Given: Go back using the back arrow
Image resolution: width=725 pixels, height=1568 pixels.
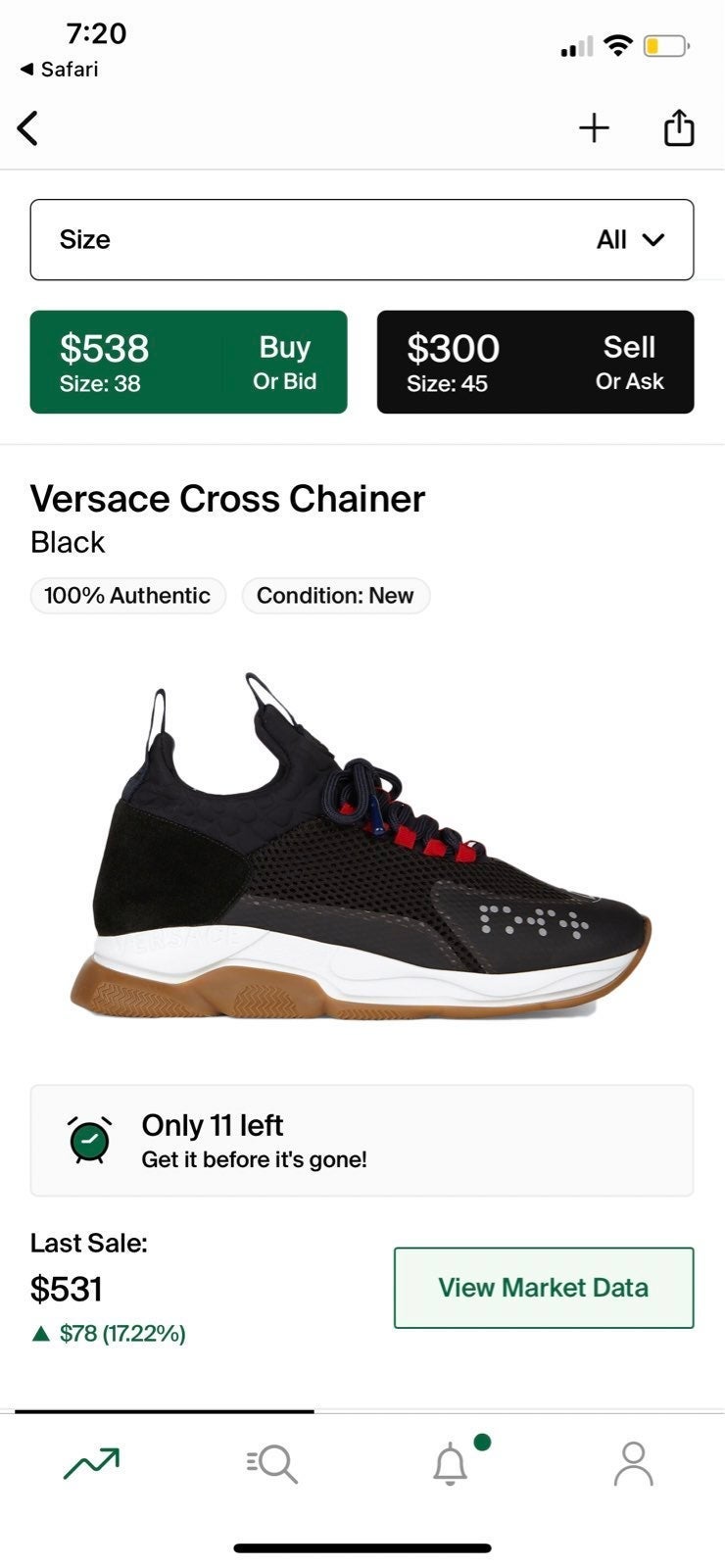Looking at the screenshot, I should click(x=28, y=128).
